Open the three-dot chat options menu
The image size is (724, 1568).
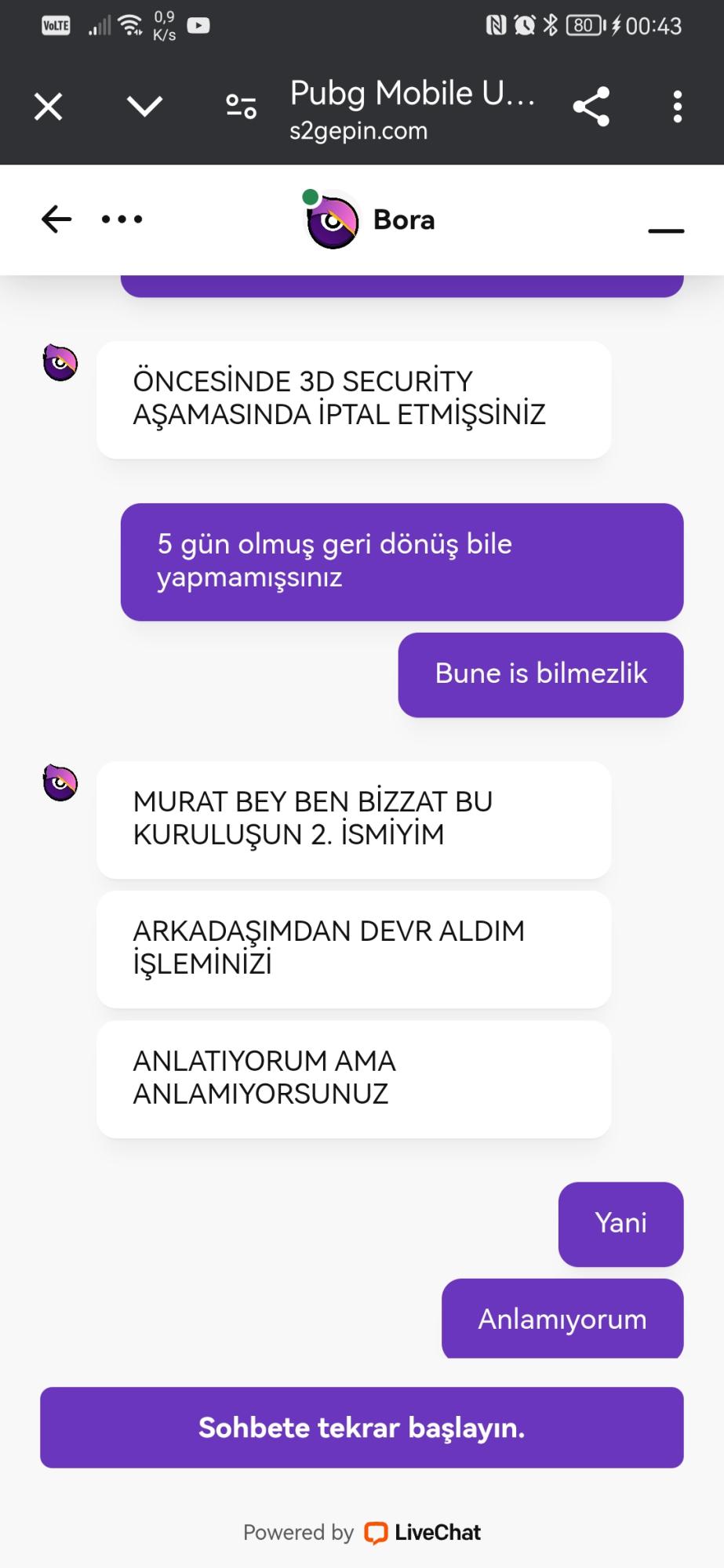(x=121, y=220)
